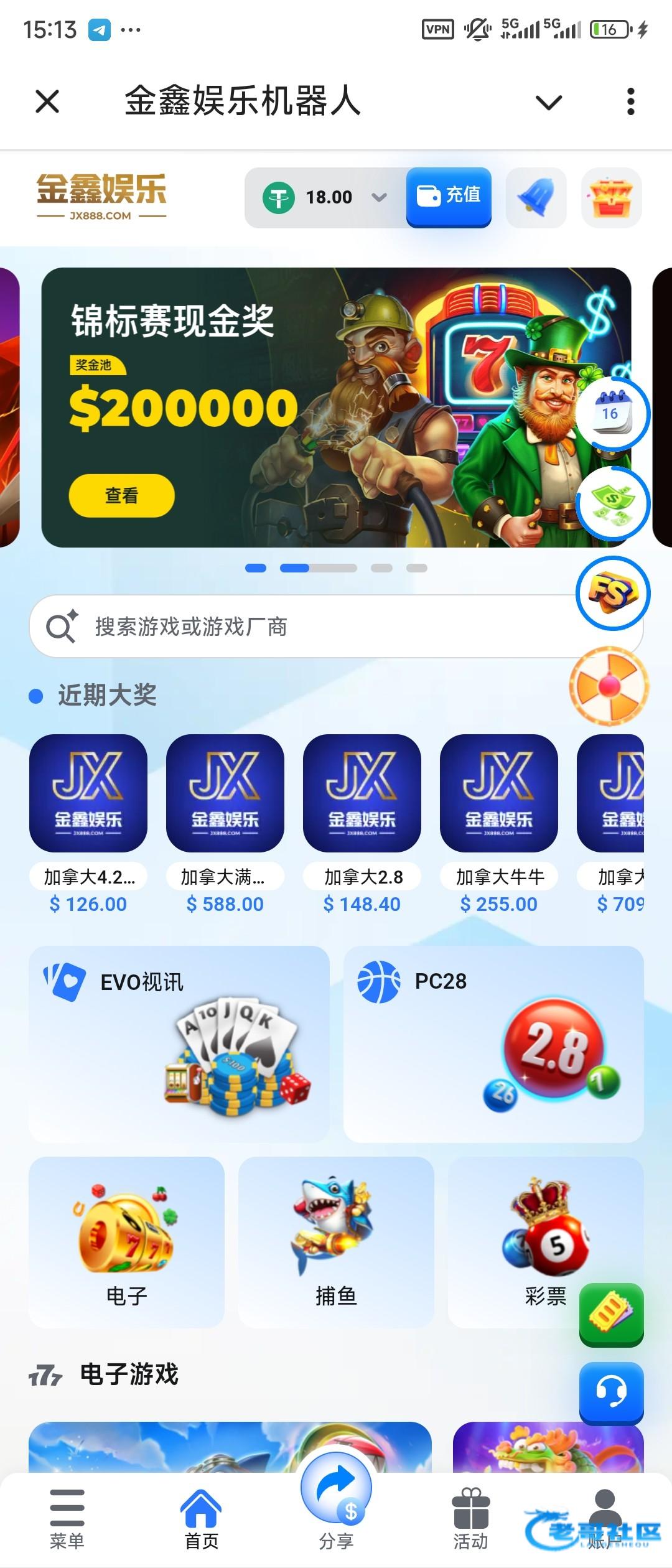Expand the title bar dropdown chevron

pos(548,102)
